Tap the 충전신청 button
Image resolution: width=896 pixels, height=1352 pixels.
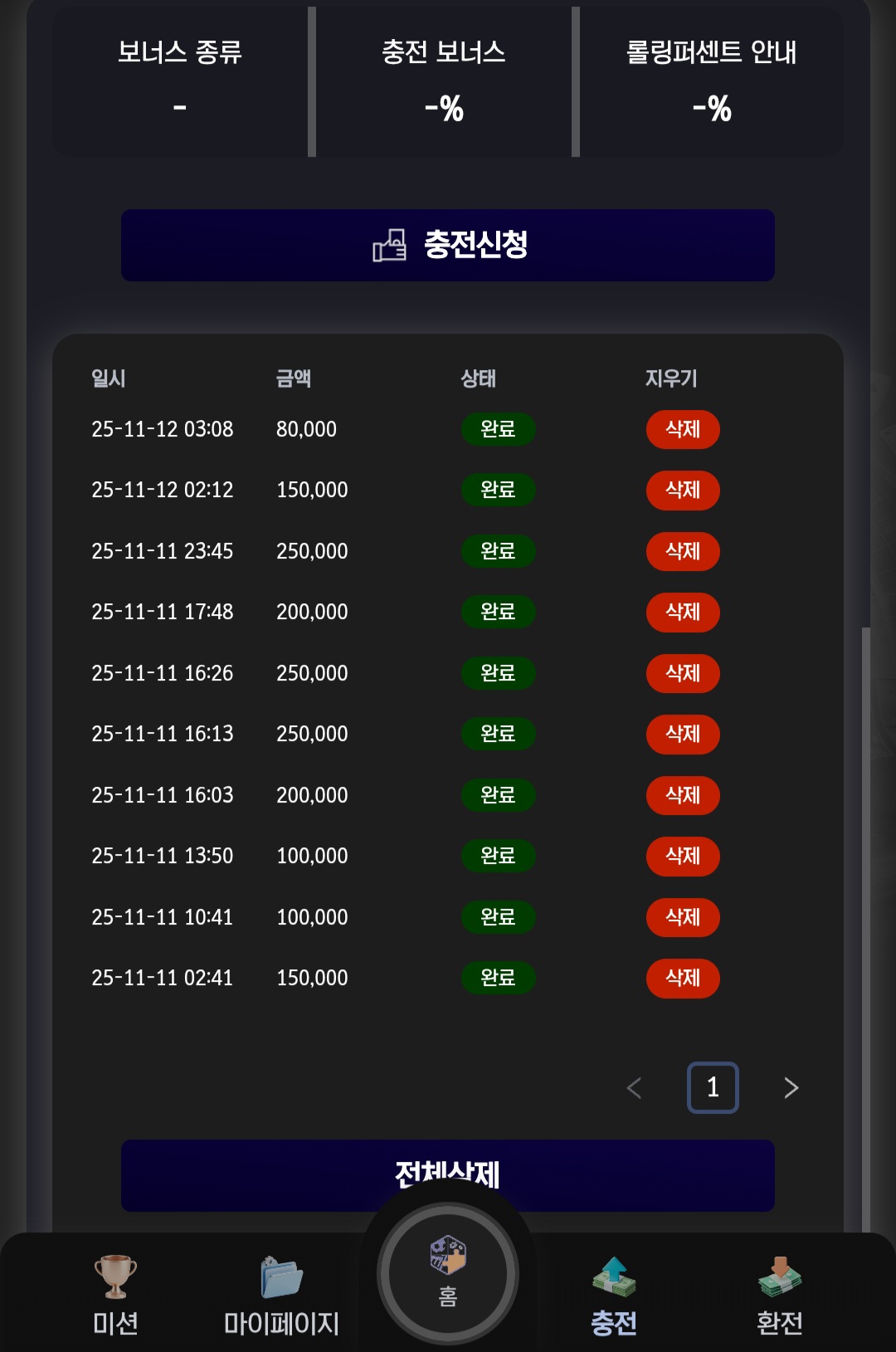pyautogui.click(x=448, y=245)
